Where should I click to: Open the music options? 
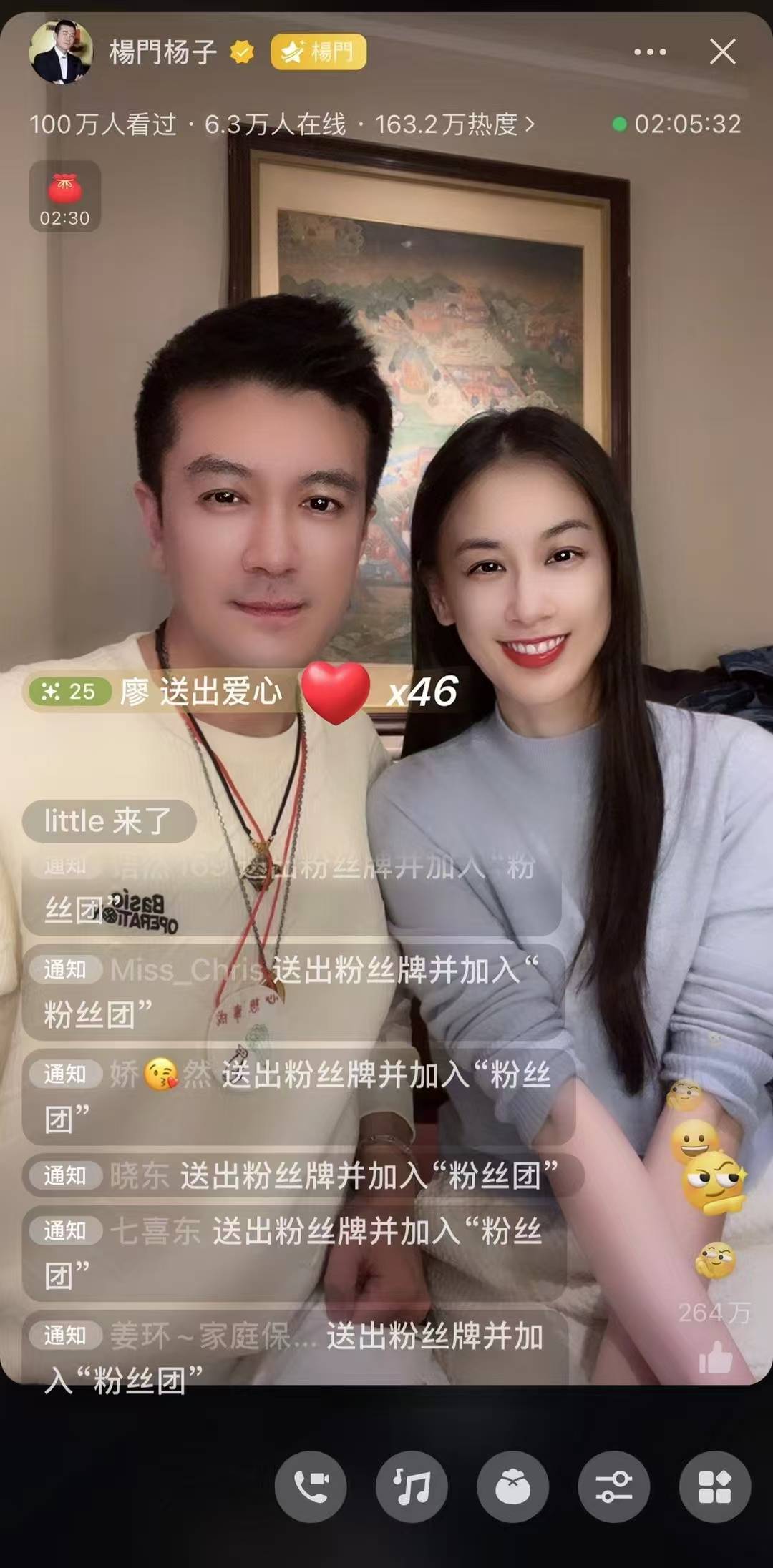point(412,1486)
